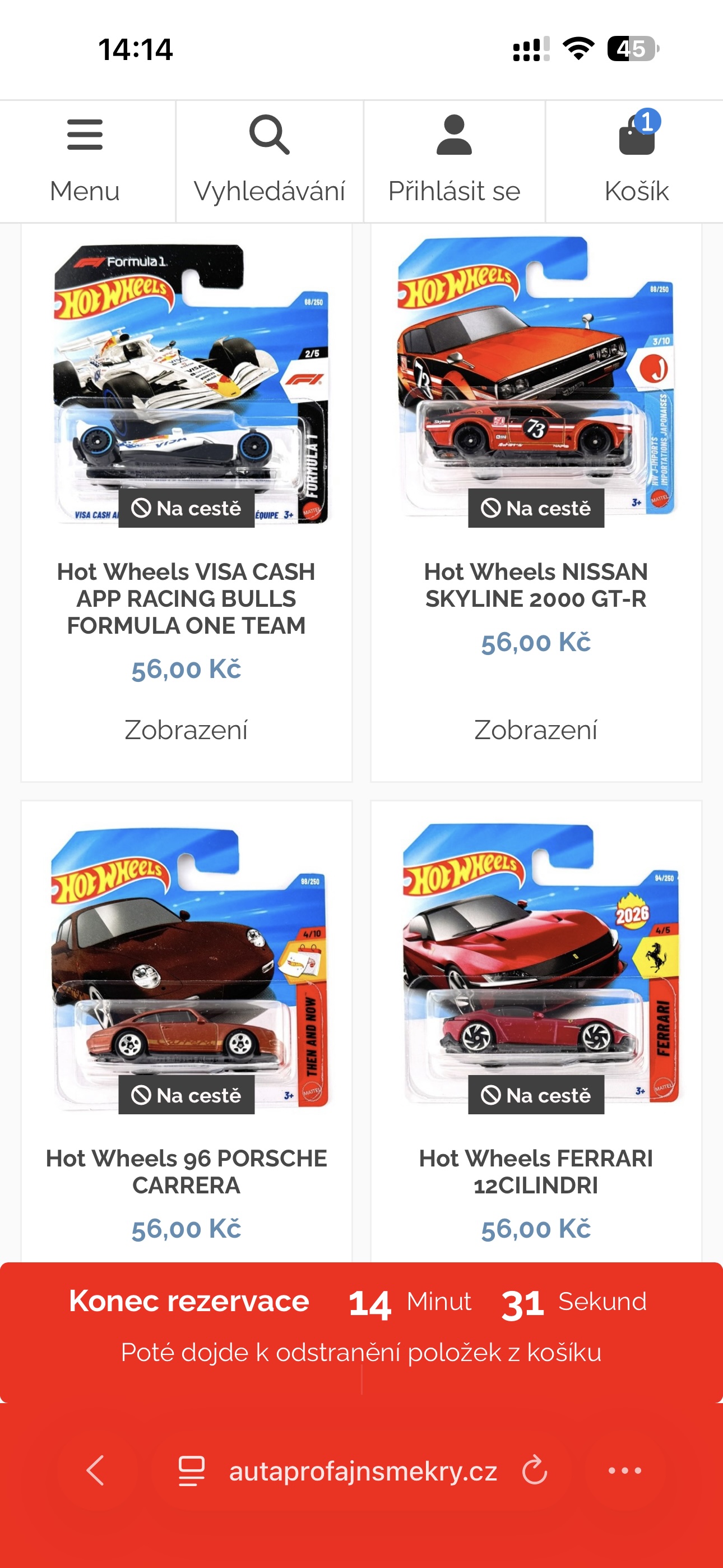Viewport: 723px width, 1568px height.
Task: Open the 96 PORSCHE CARRERA product image
Action: pyautogui.click(x=187, y=968)
